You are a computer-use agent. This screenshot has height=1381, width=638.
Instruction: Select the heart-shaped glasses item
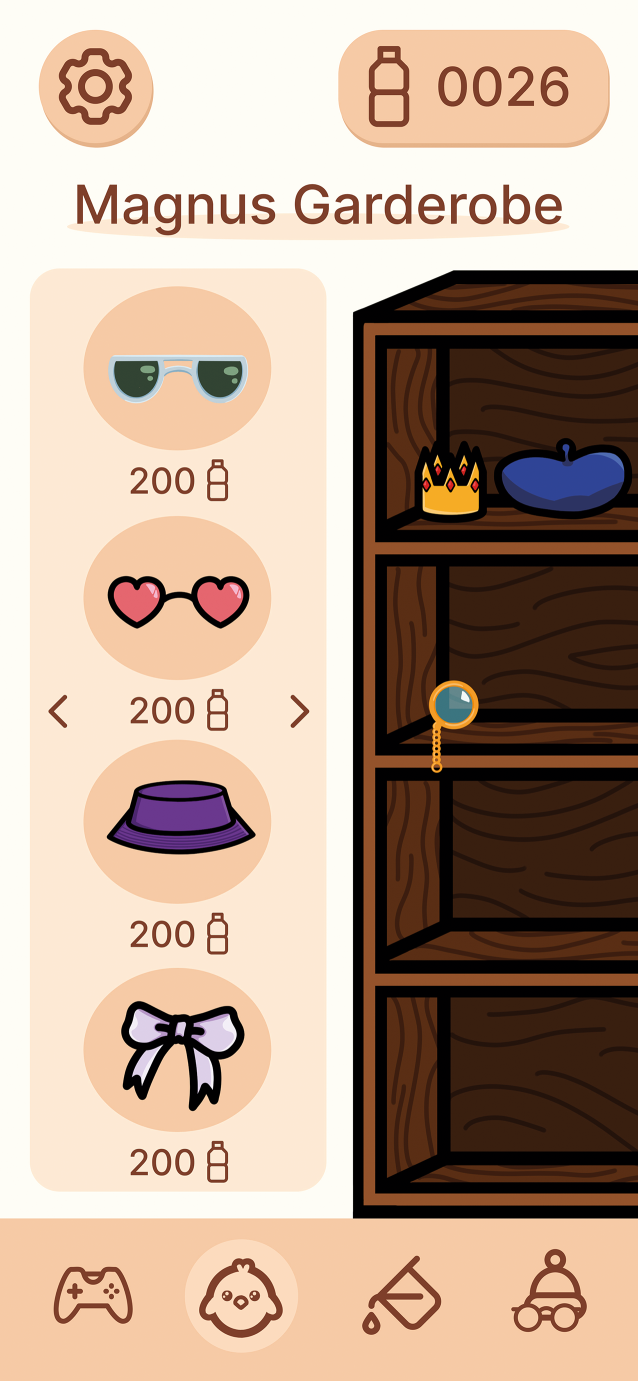click(177, 600)
